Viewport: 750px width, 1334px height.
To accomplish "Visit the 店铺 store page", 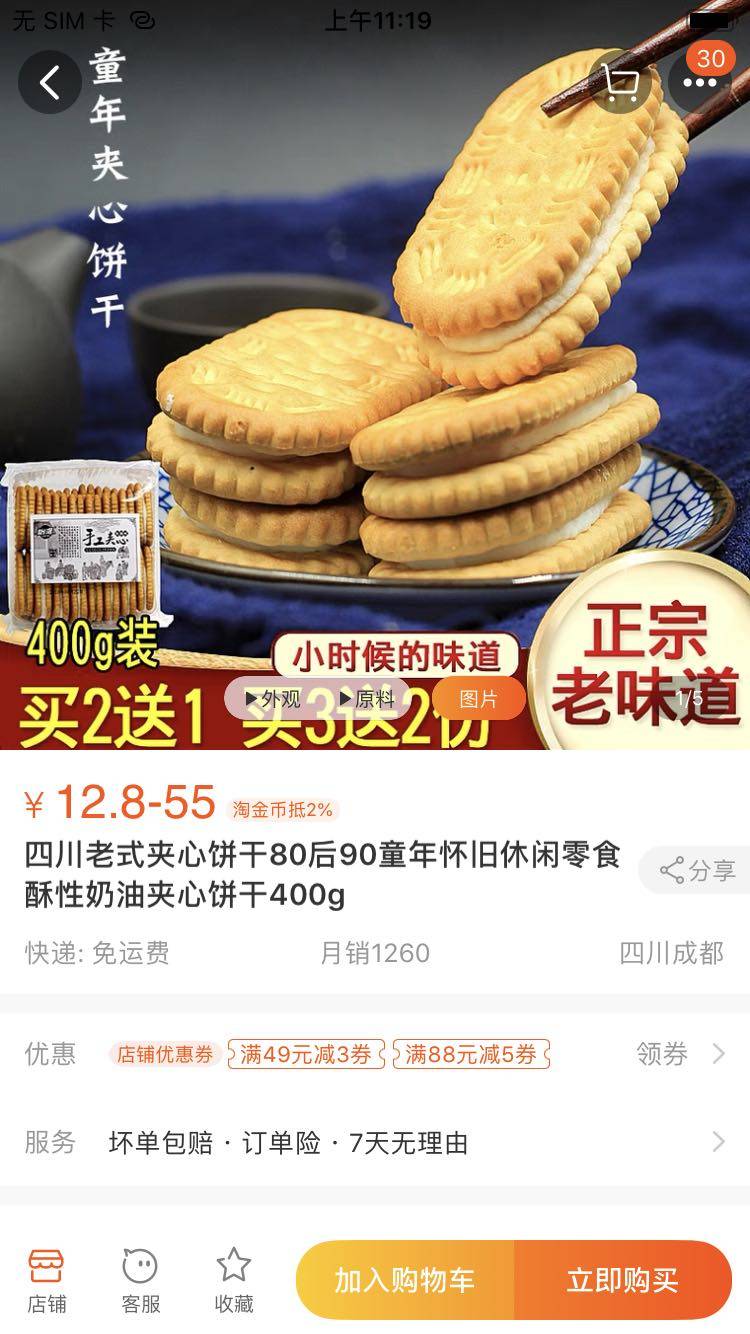I will point(46,1280).
